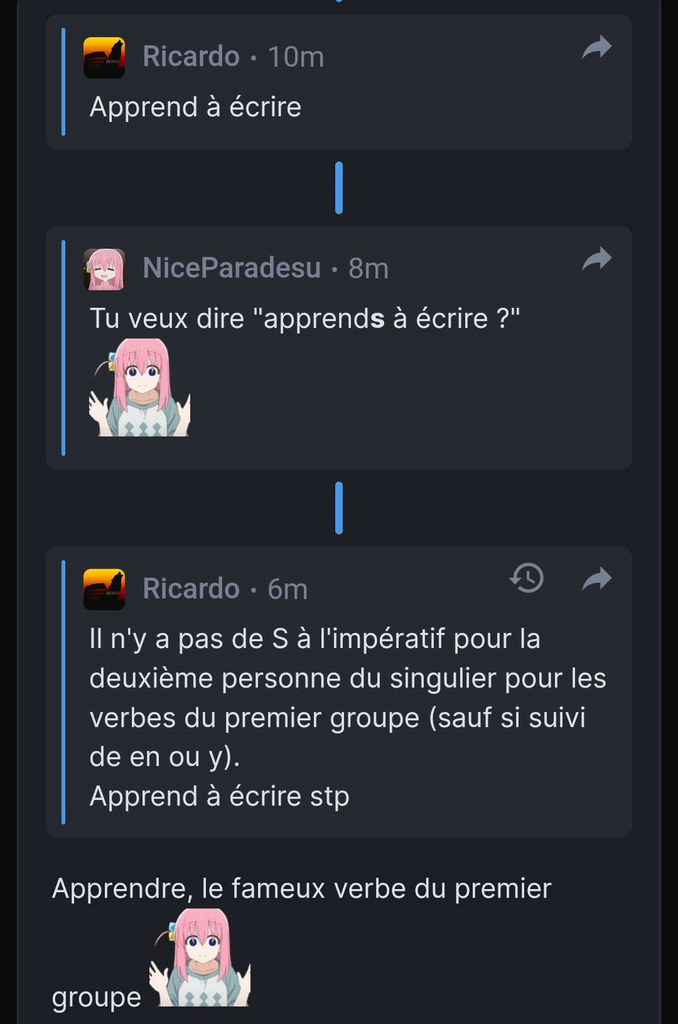678x1024 pixels.
Task: Jump to Ricardo's 6m quoted message
Action: point(597,578)
